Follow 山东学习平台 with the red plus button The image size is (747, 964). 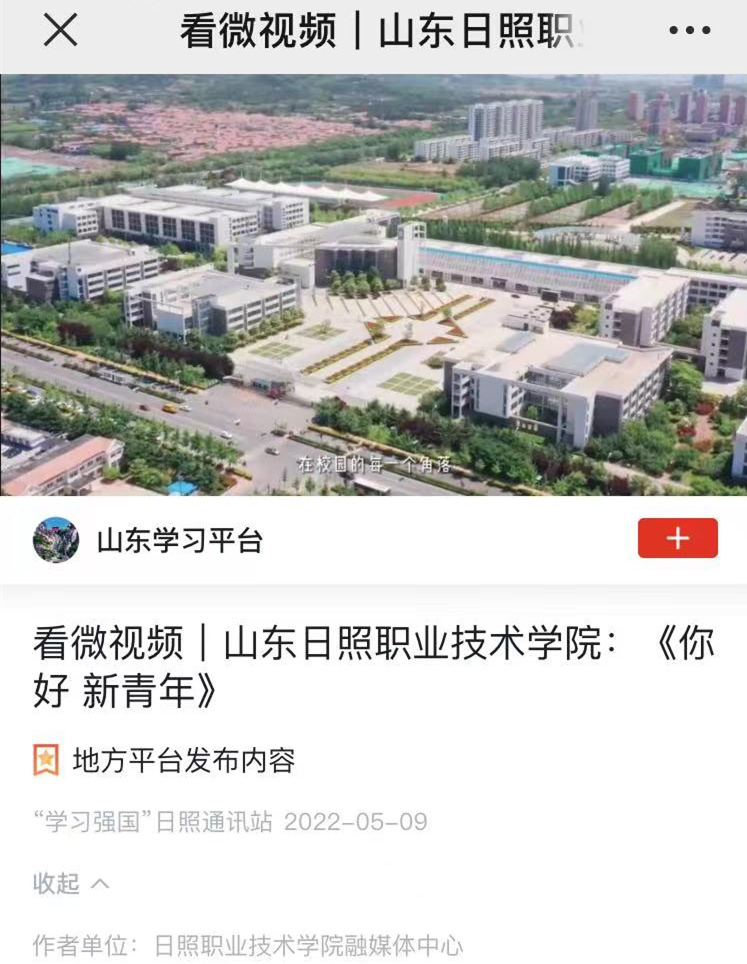[x=677, y=538]
